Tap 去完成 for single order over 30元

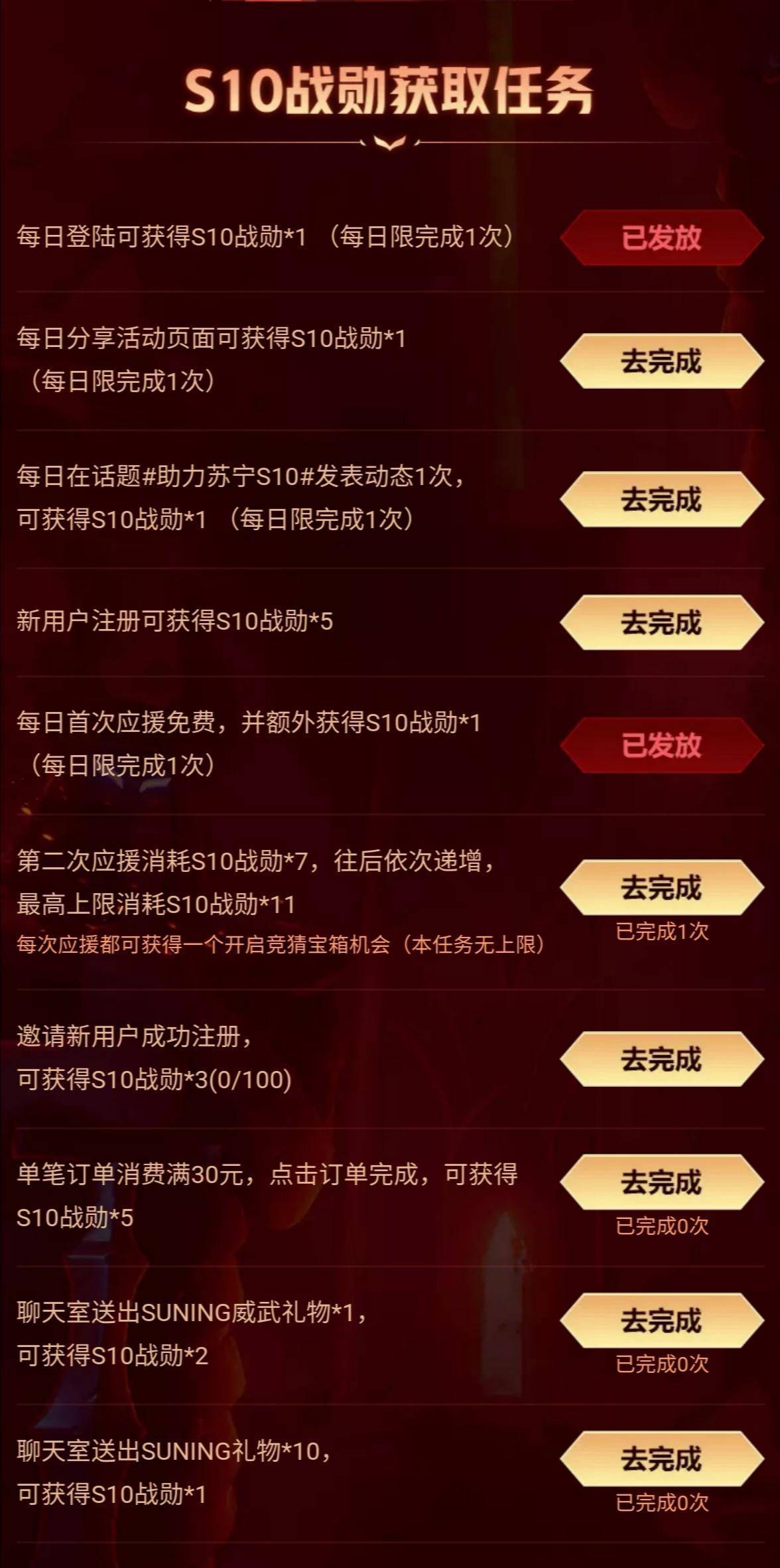(x=661, y=1182)
